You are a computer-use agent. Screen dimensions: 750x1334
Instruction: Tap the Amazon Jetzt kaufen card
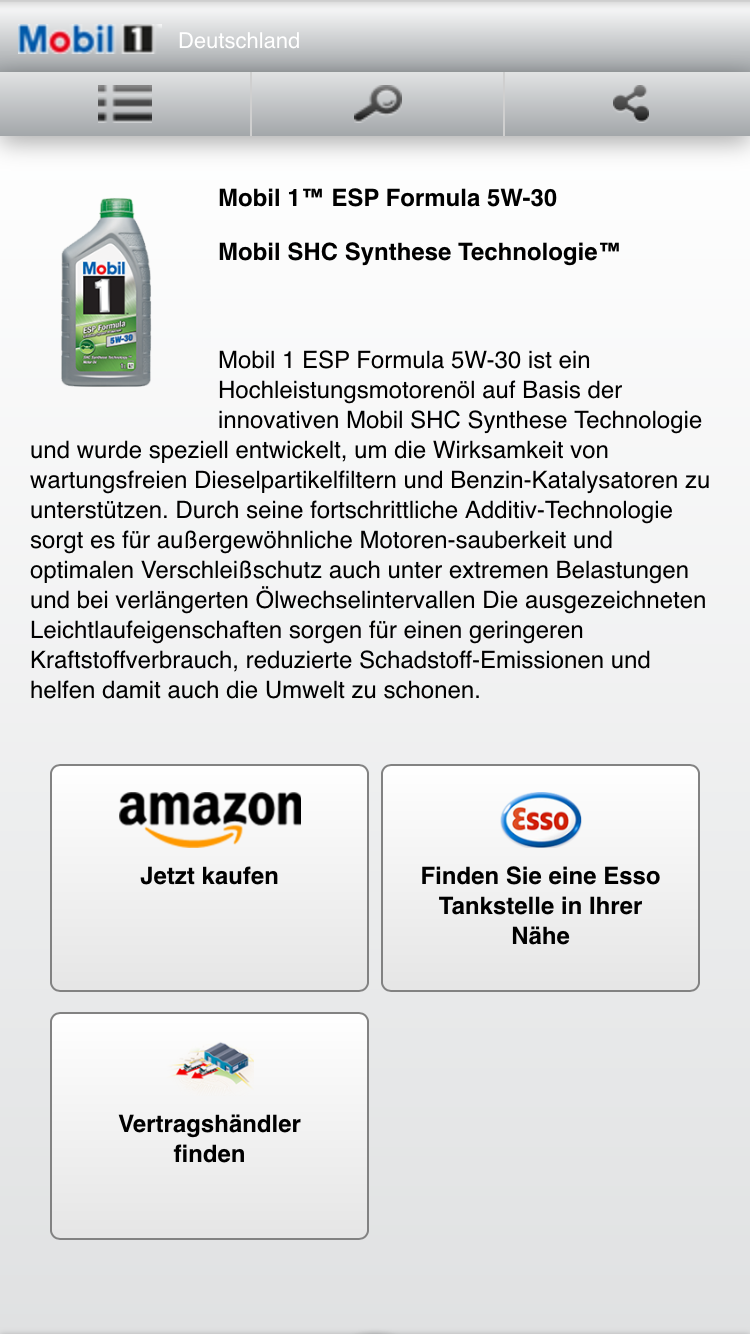pyautogui.click(x=209, y=877)
